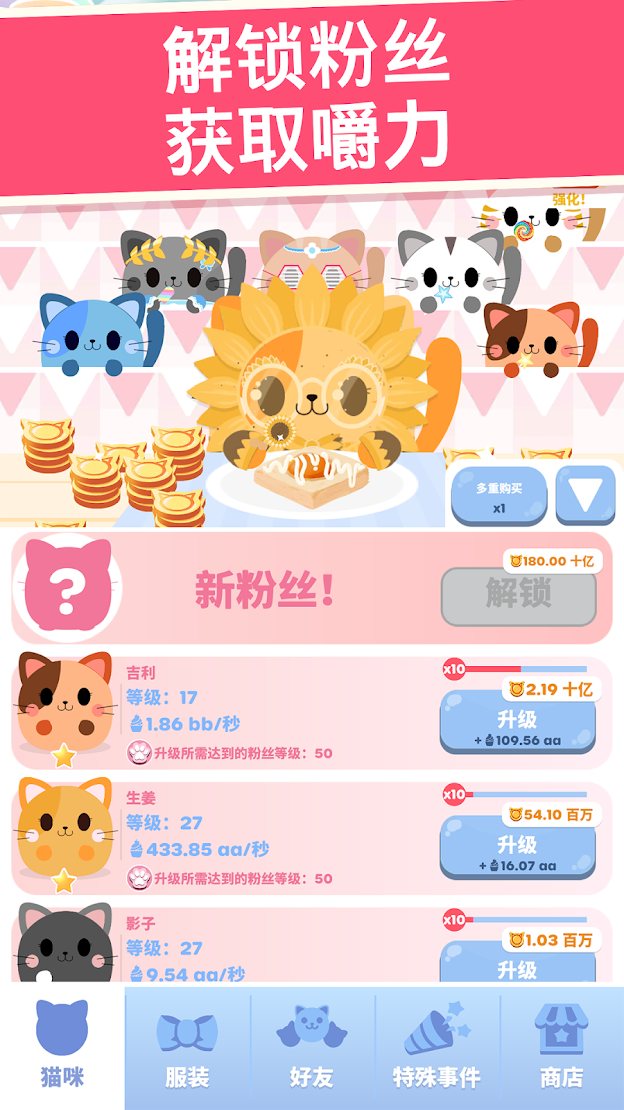Unlock the new fan with 解锁
This screenshot has width=624, height=1110.
pos(518,596)
